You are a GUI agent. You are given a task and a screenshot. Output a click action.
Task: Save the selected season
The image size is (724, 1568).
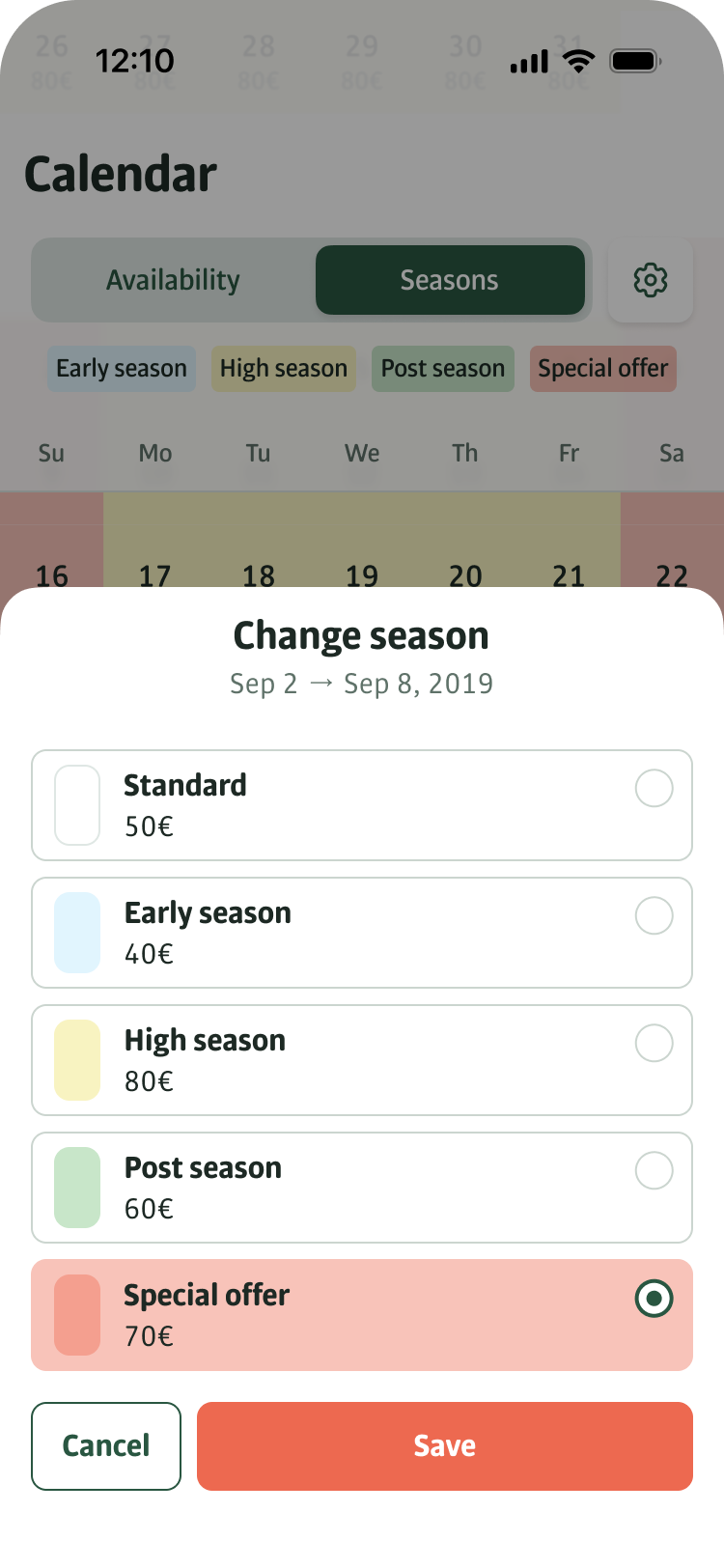(444, 1445)
